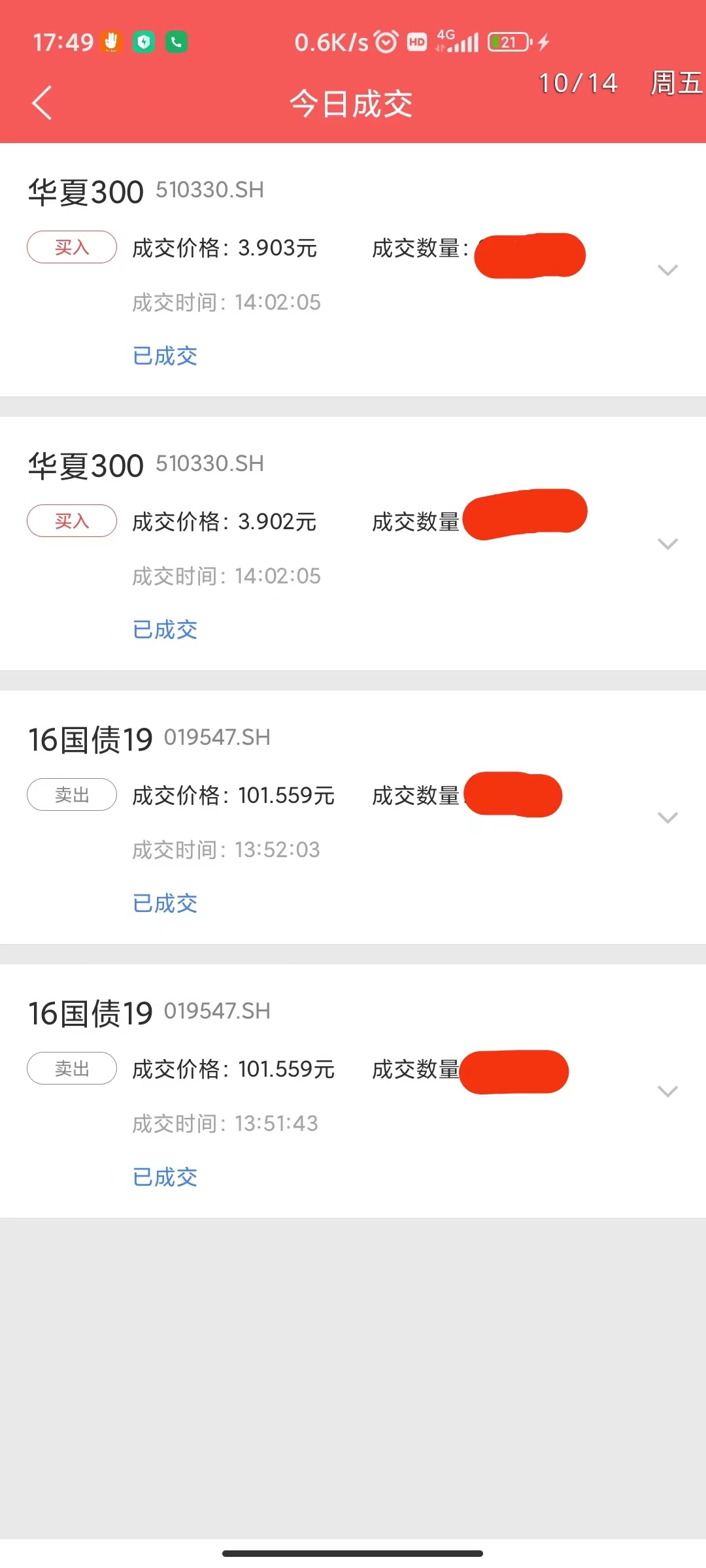The width and height of the screenshot is (706, 1568).
Task: Go back from 今日成交 page
Action: coord(42,103)
